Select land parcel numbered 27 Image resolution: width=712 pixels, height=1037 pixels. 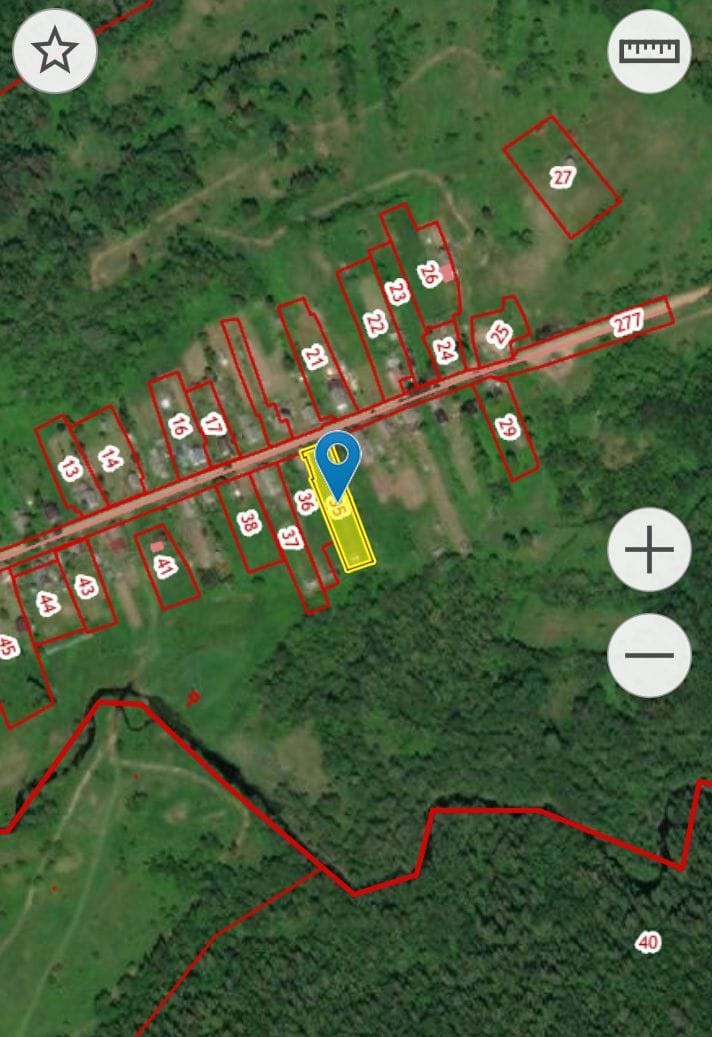pos(562,177)
